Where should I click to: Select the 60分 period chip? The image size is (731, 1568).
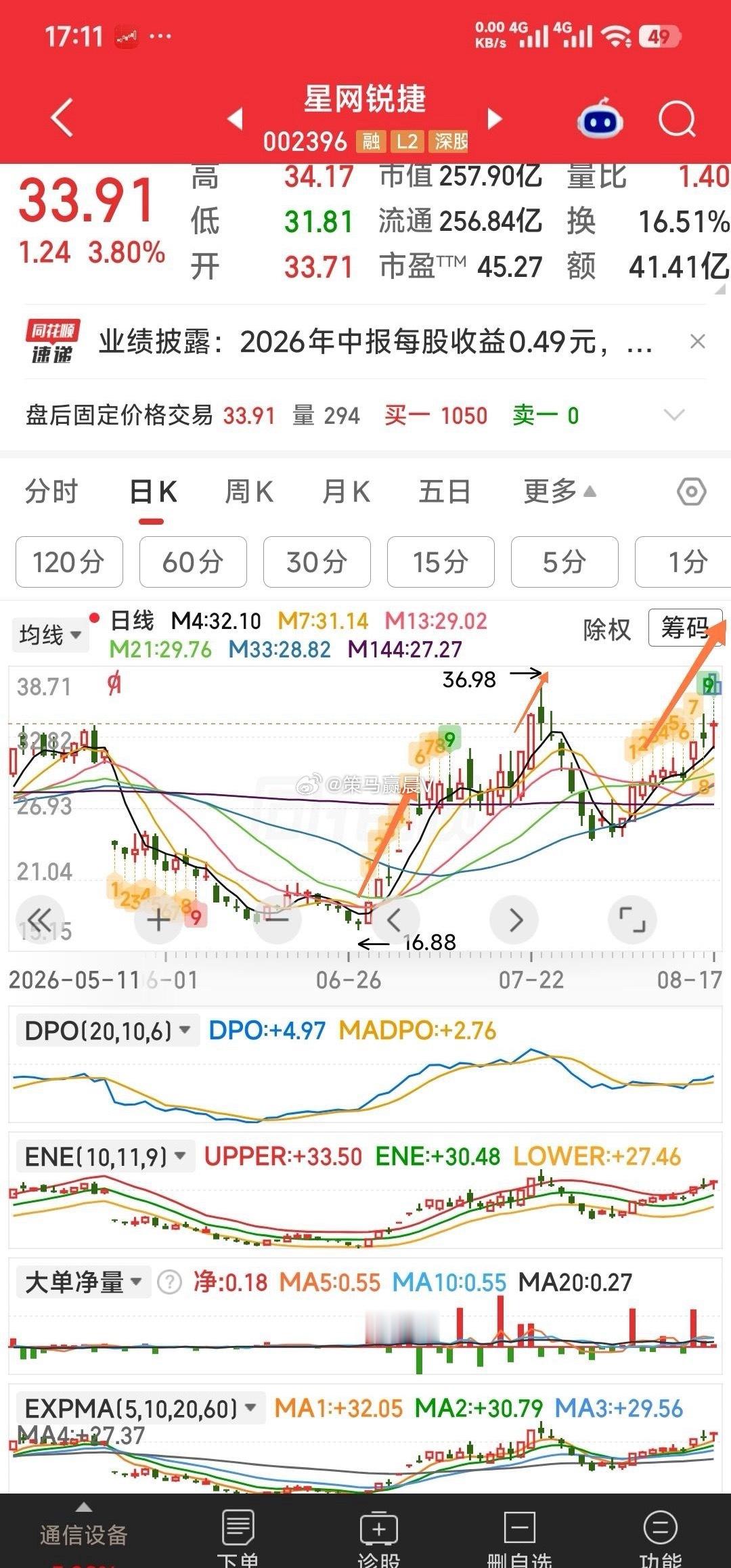tap(193, 562)
